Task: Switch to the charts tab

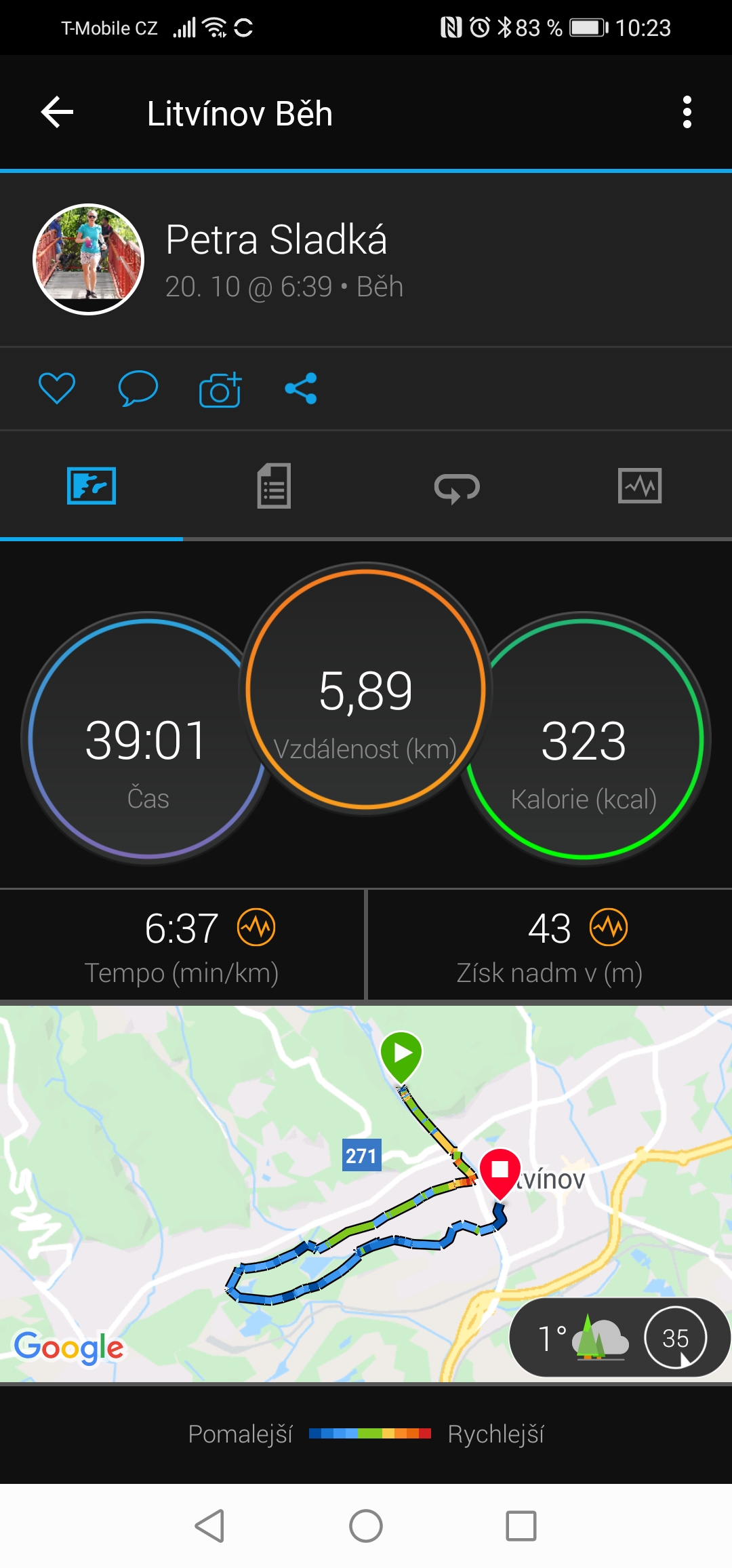Action: pos(640,486)
